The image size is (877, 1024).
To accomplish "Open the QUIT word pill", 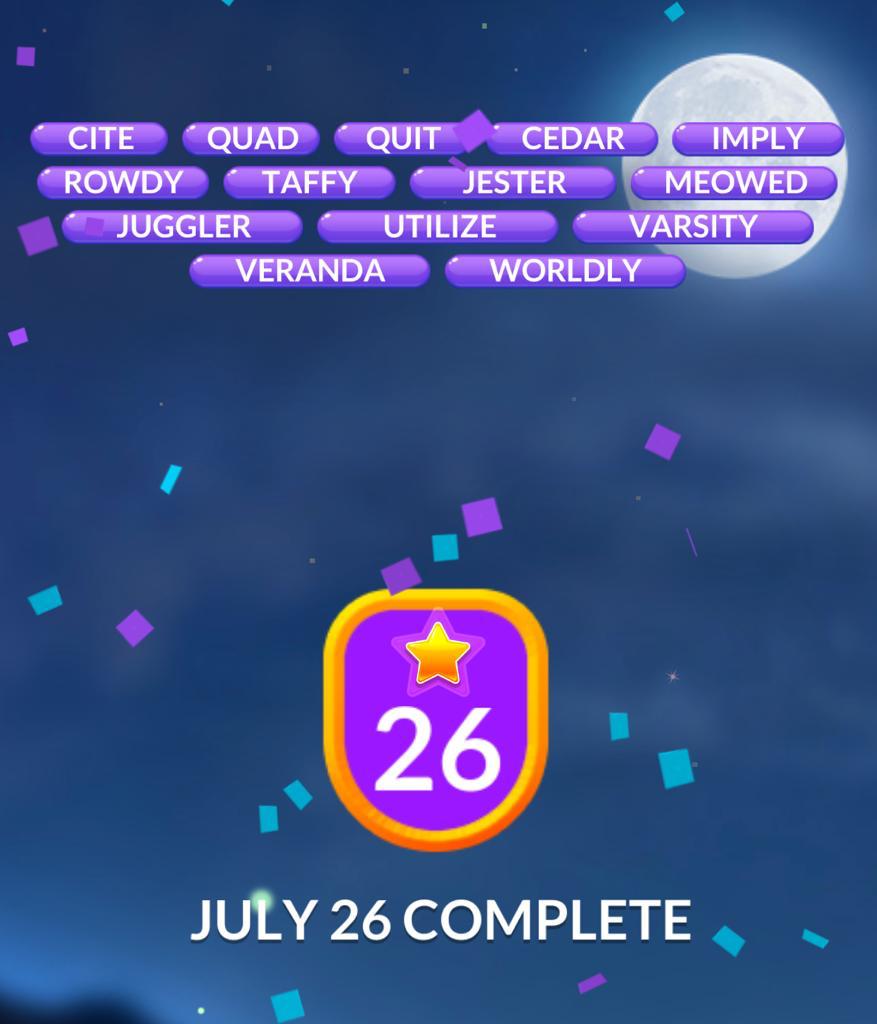I will tap(402, 139).
